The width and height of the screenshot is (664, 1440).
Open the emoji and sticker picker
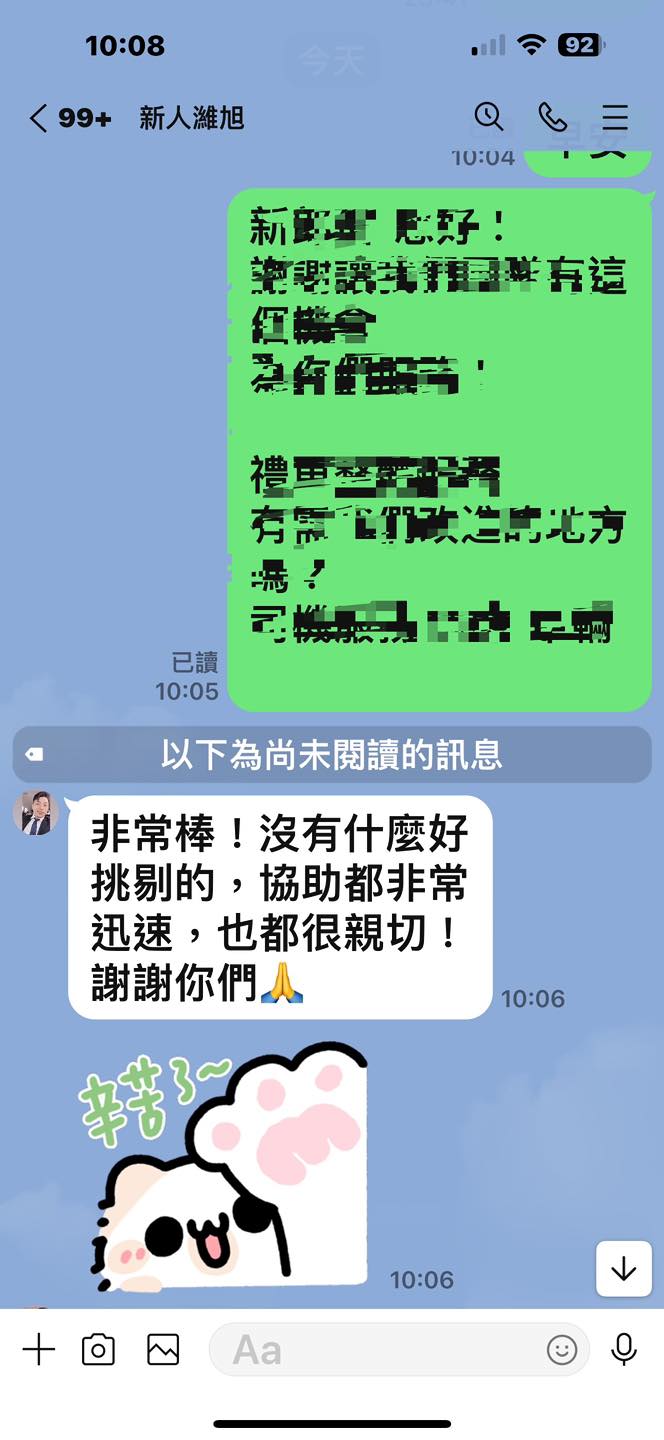562,1351
